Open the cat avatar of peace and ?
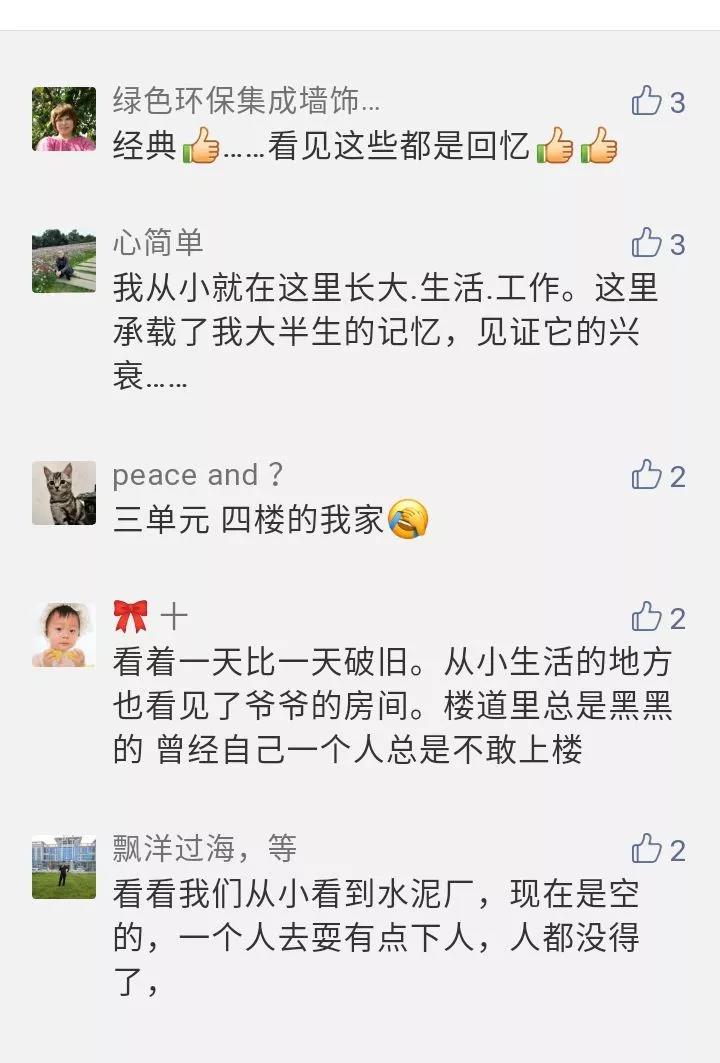This screenshot has width=720, height=1063. [x=64, y=493]
